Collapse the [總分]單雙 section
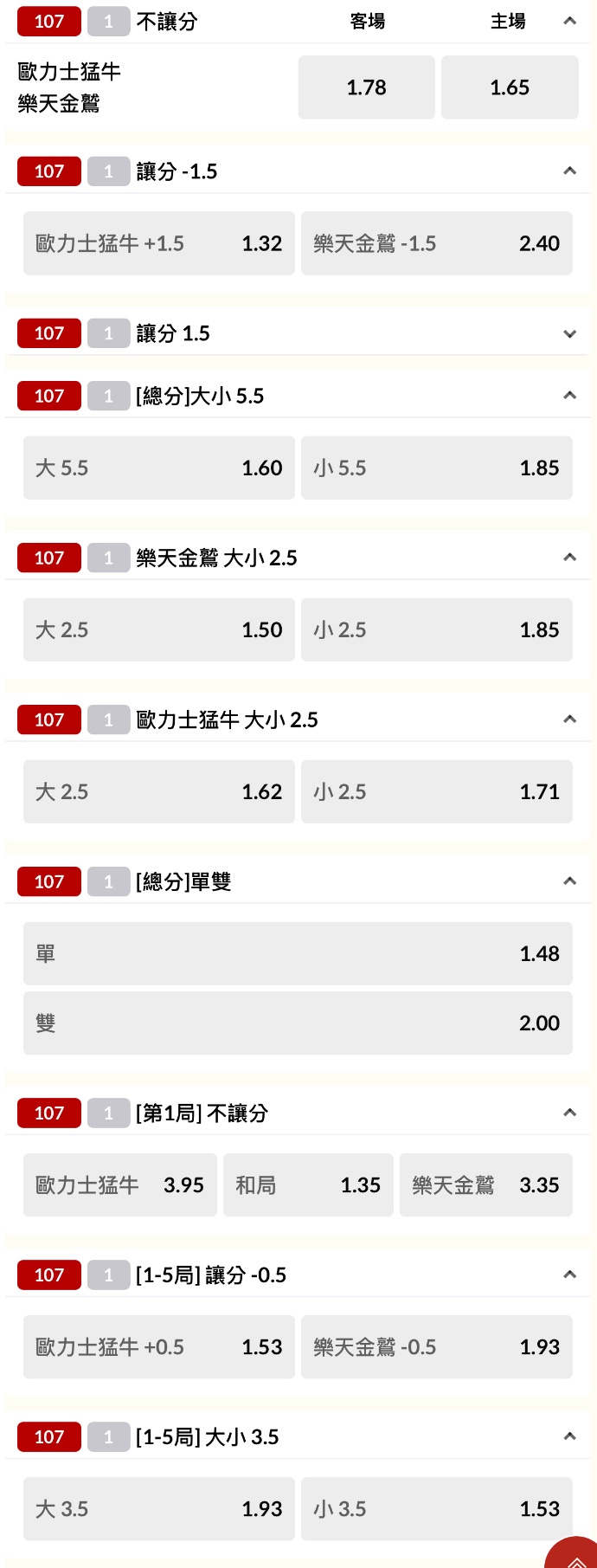 (569, 881)
